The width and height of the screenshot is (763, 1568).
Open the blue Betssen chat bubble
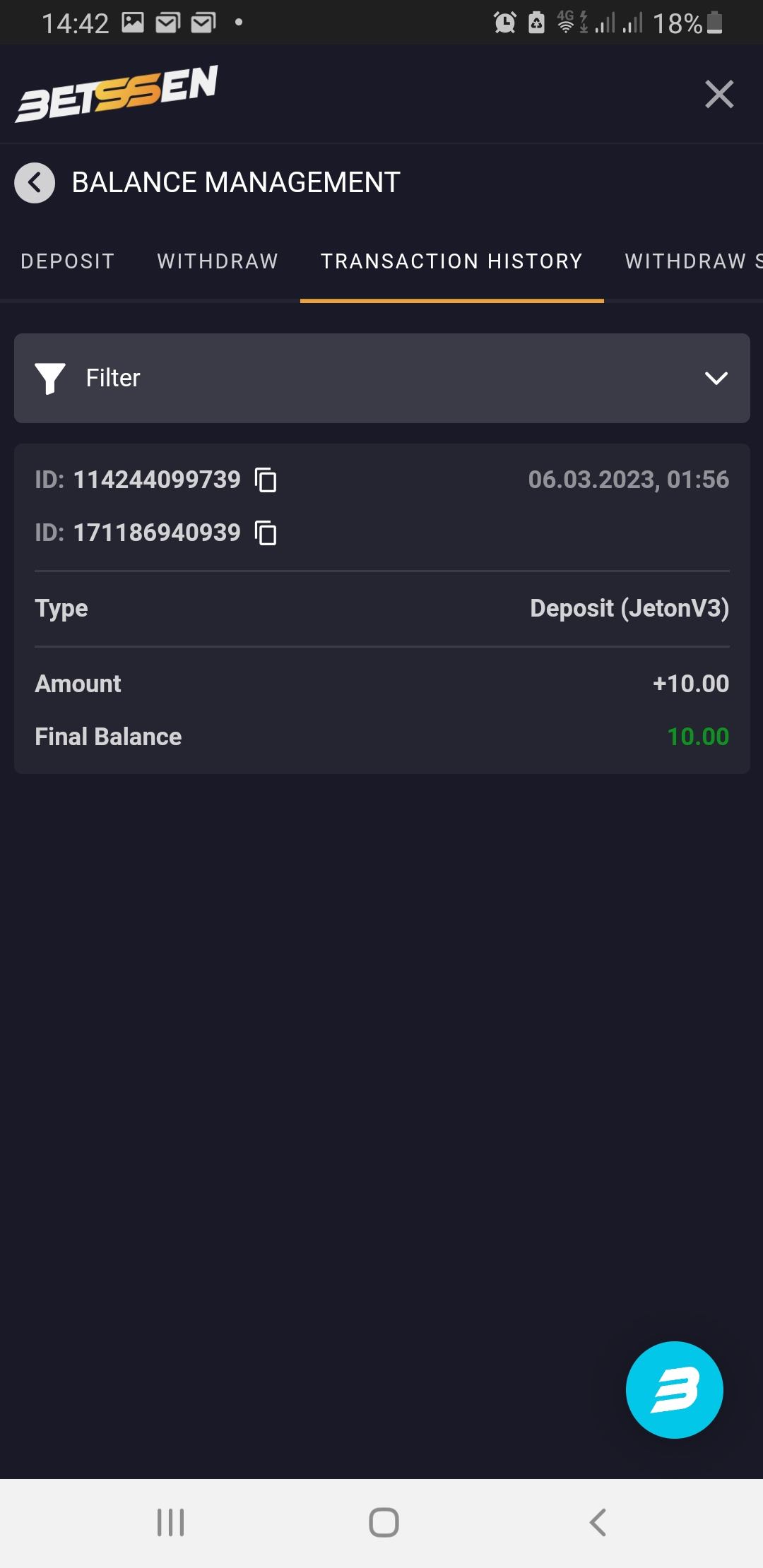pyautogui.click(x=674, y=1389)
